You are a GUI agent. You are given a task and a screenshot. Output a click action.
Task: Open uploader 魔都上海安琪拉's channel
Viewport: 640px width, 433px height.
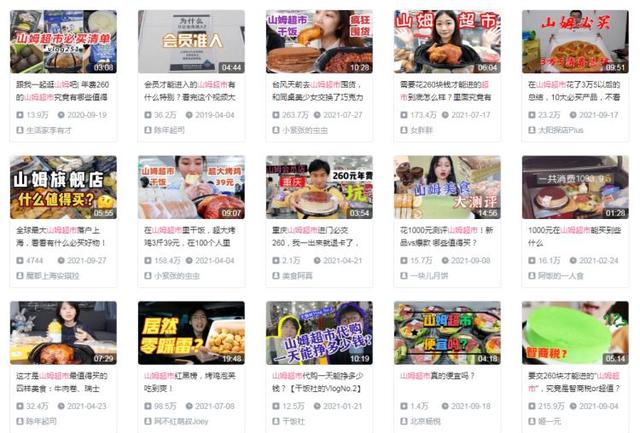[x=54, y=275]
